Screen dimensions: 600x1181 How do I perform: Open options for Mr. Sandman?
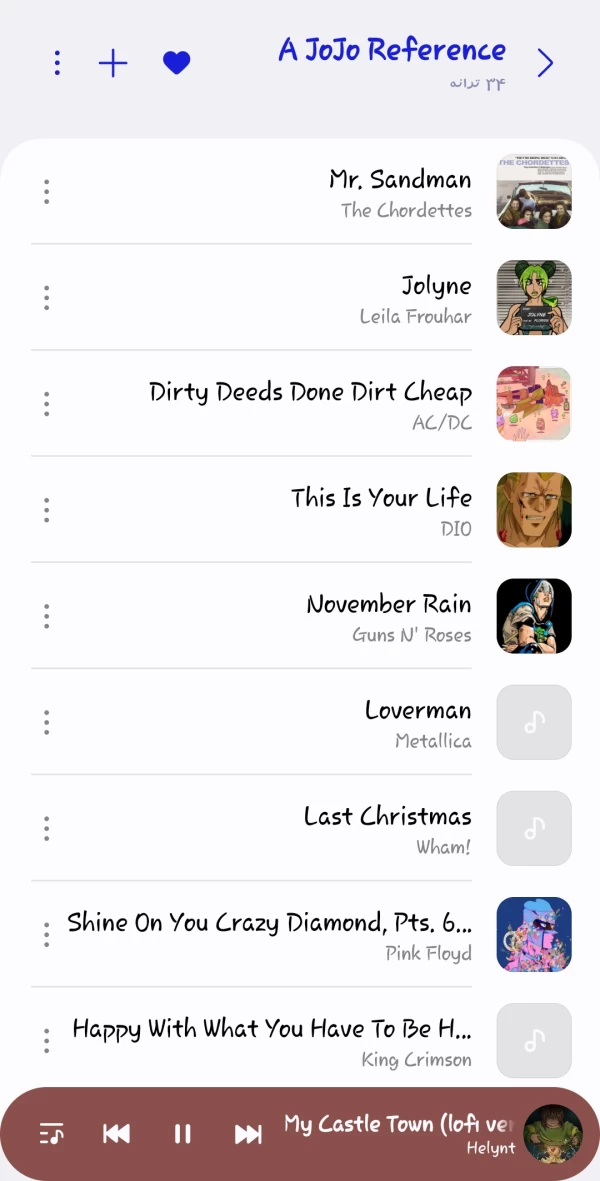47,192
